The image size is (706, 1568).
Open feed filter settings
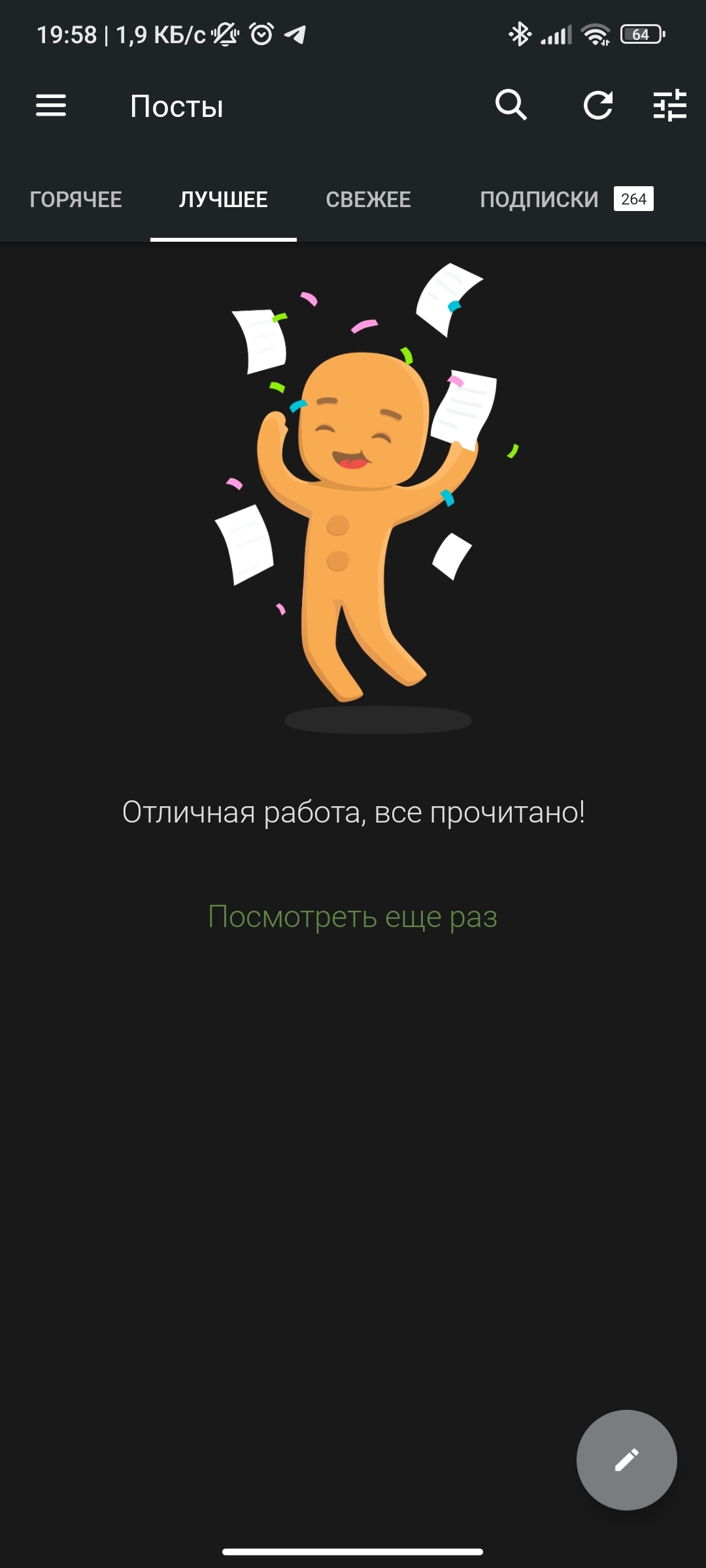pos(670,105)
